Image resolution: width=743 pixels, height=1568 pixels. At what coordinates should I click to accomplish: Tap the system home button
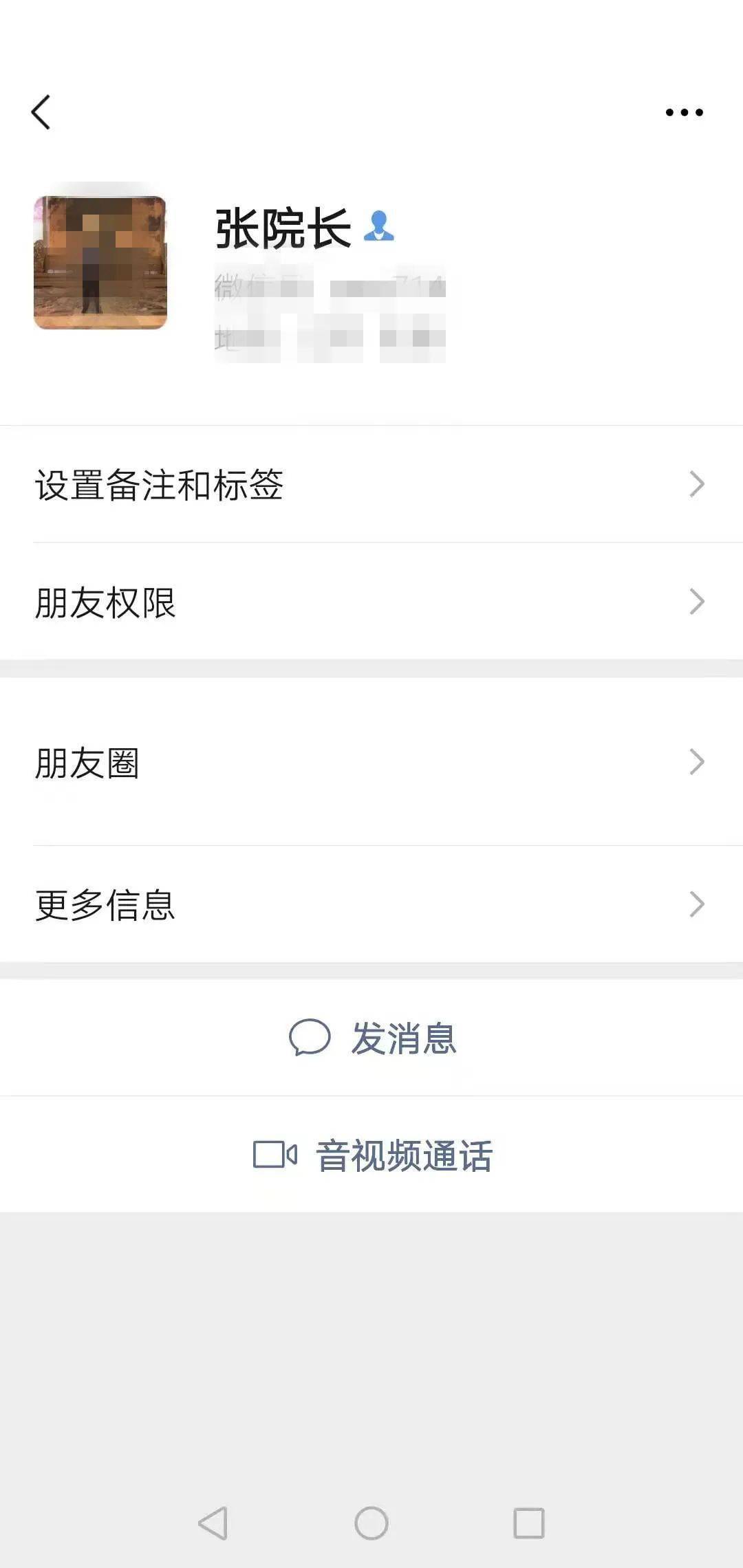[371, 1523]
